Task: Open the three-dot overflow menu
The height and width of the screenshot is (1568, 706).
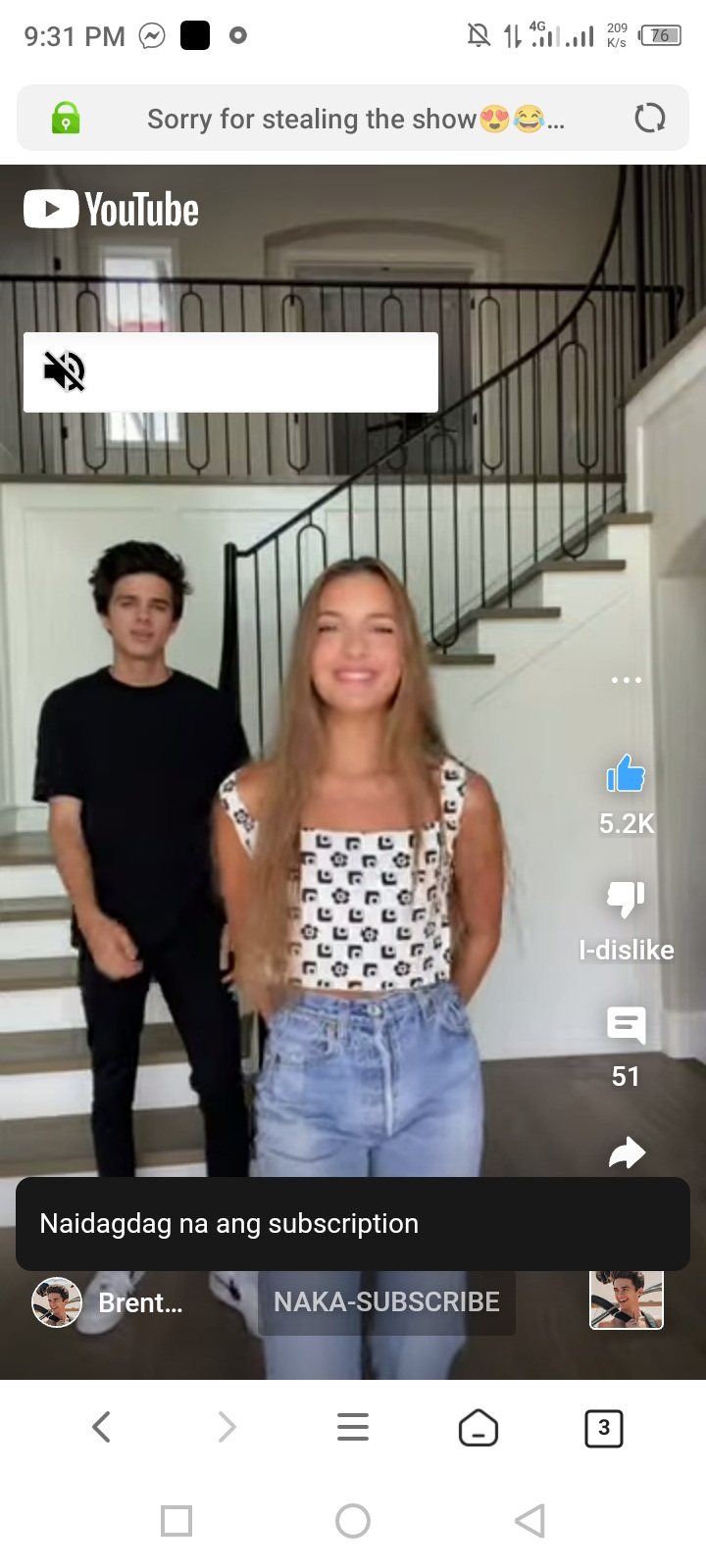Action: tap(626, 679)
